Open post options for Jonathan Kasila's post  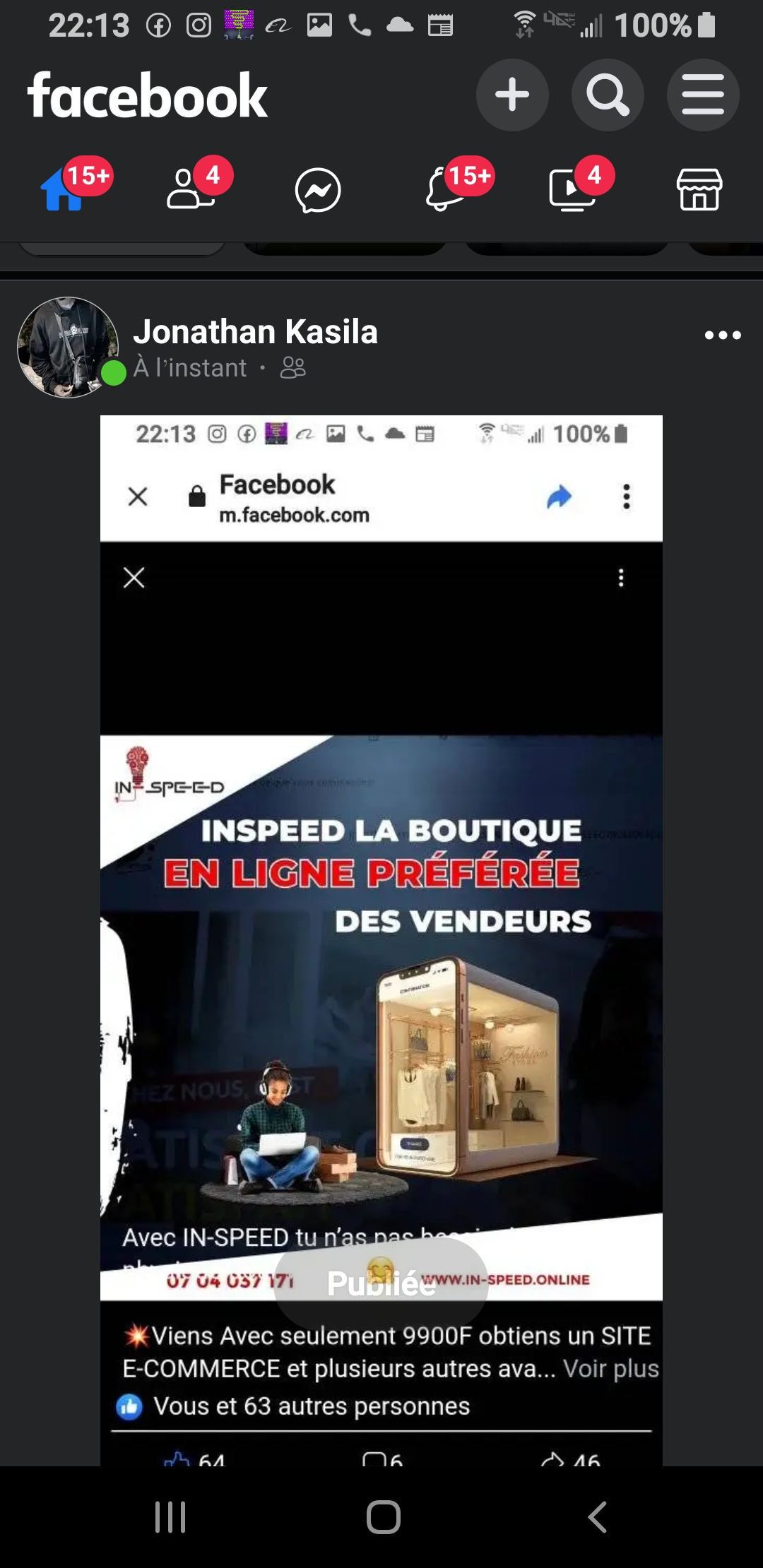click(x=723, y=335)
